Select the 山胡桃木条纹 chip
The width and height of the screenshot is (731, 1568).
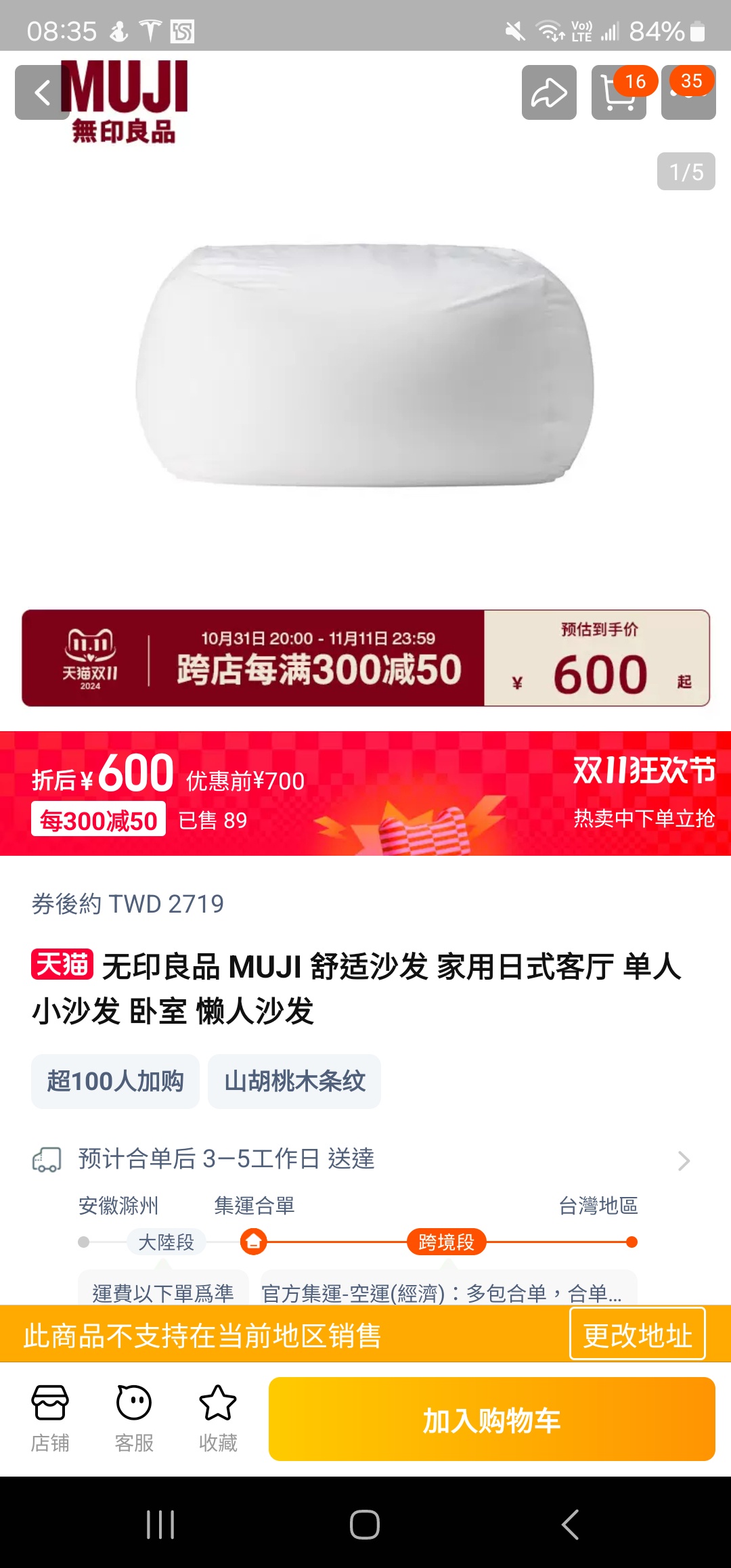(294, 1081)
